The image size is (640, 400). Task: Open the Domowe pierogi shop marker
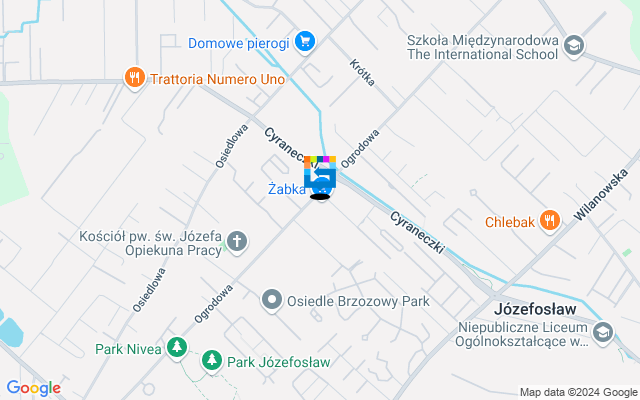pyautogui.click(x=305, y=42)
